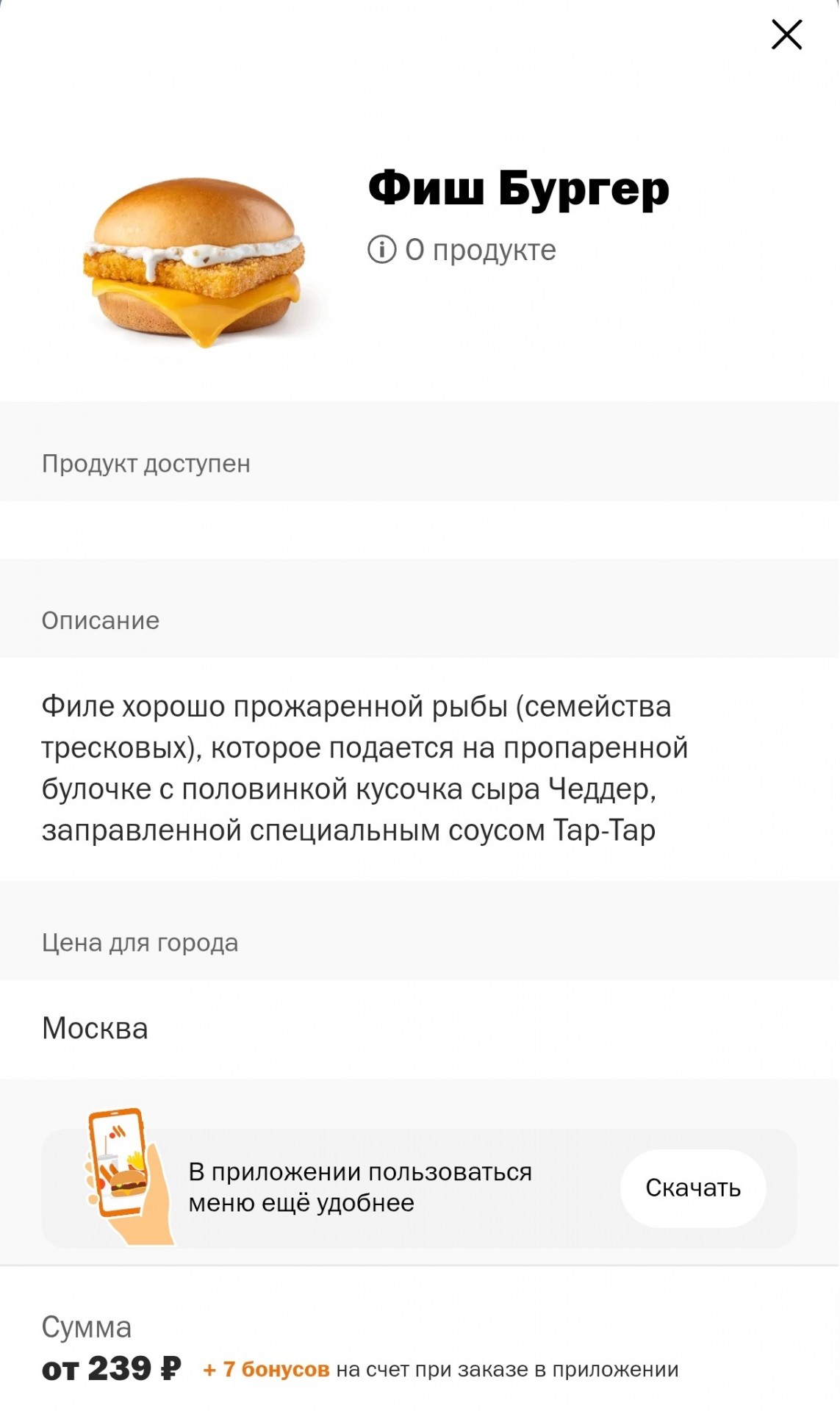This screenshot has height=1411, width=840.
Task: Open the О продукте info link
Action: [462, 250]
